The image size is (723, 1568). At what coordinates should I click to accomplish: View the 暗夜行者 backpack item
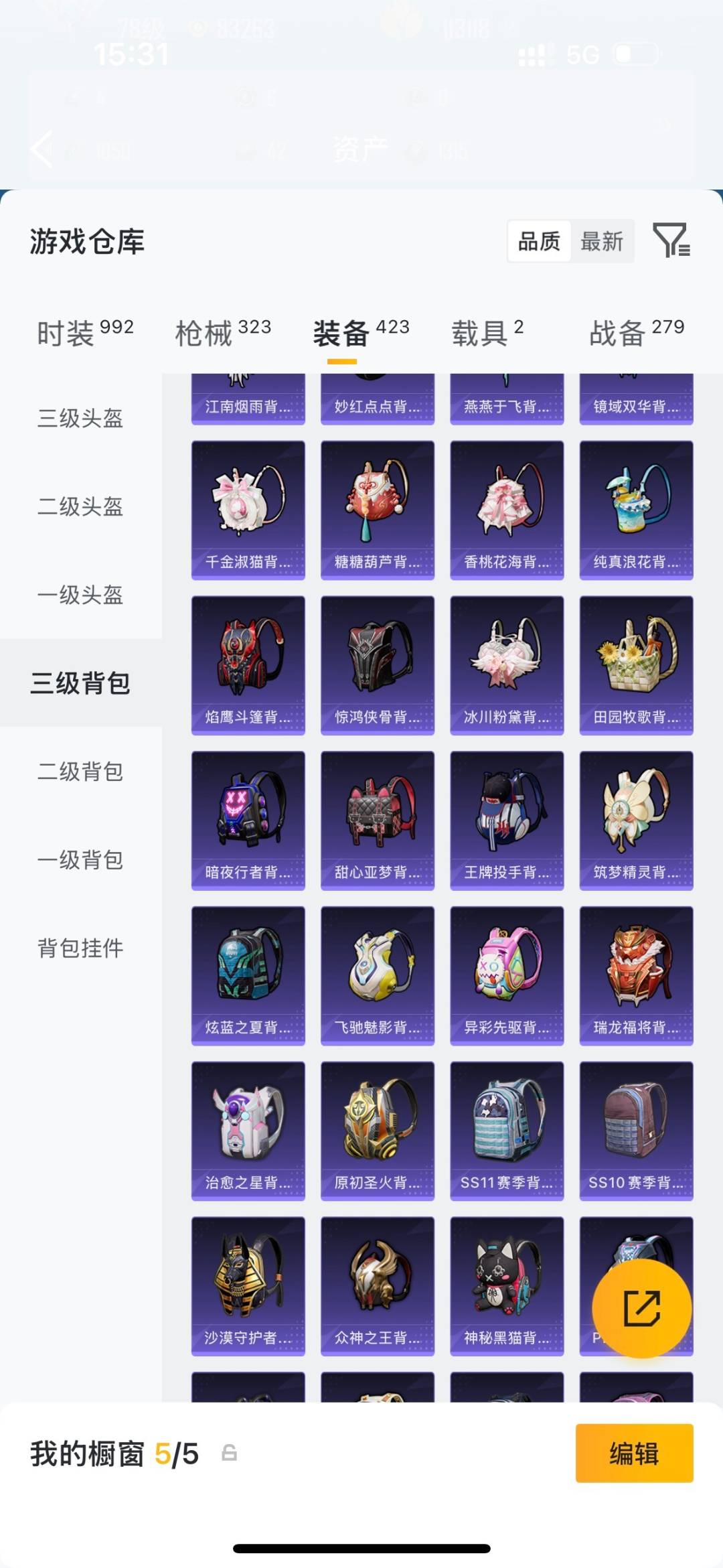click(x=248, y=821)
